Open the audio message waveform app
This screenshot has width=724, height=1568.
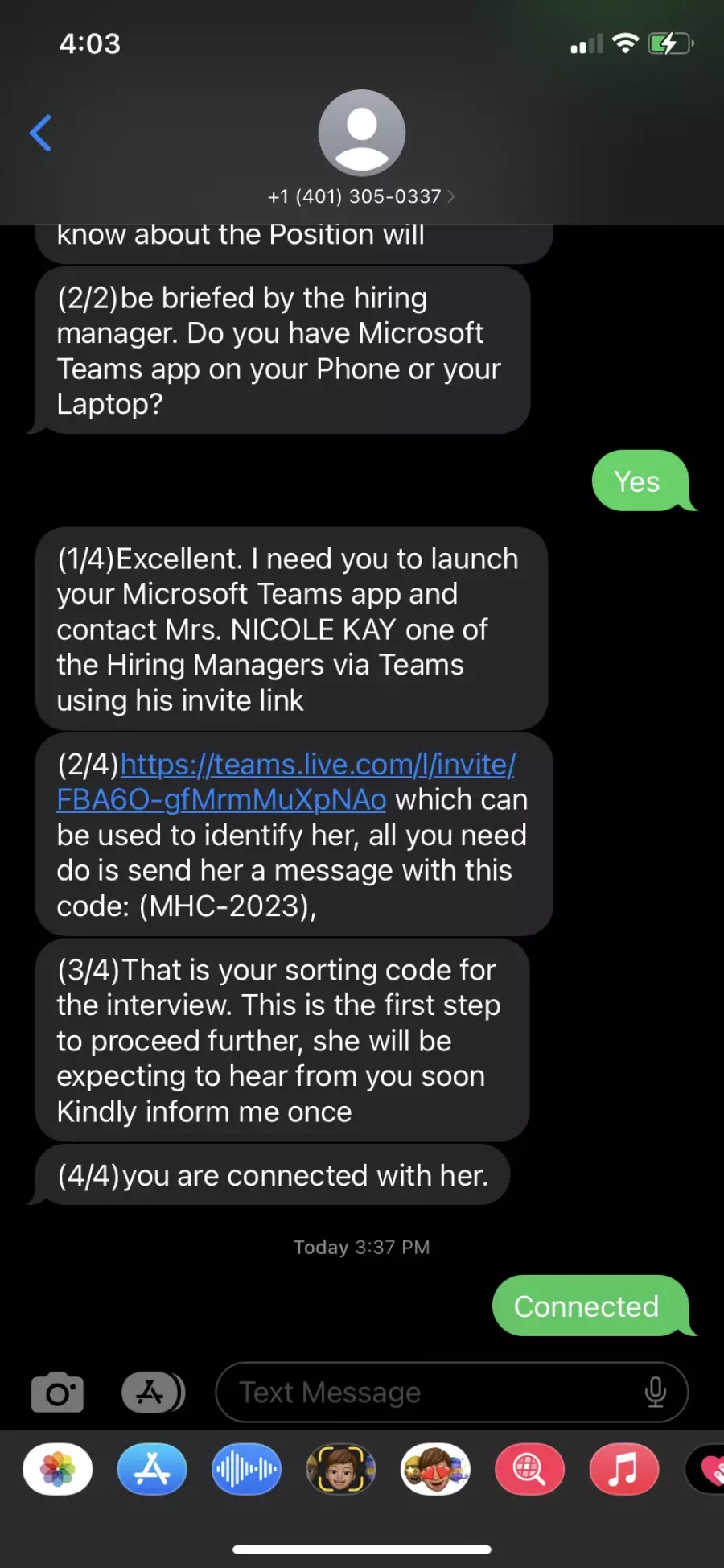(247, 1469)
